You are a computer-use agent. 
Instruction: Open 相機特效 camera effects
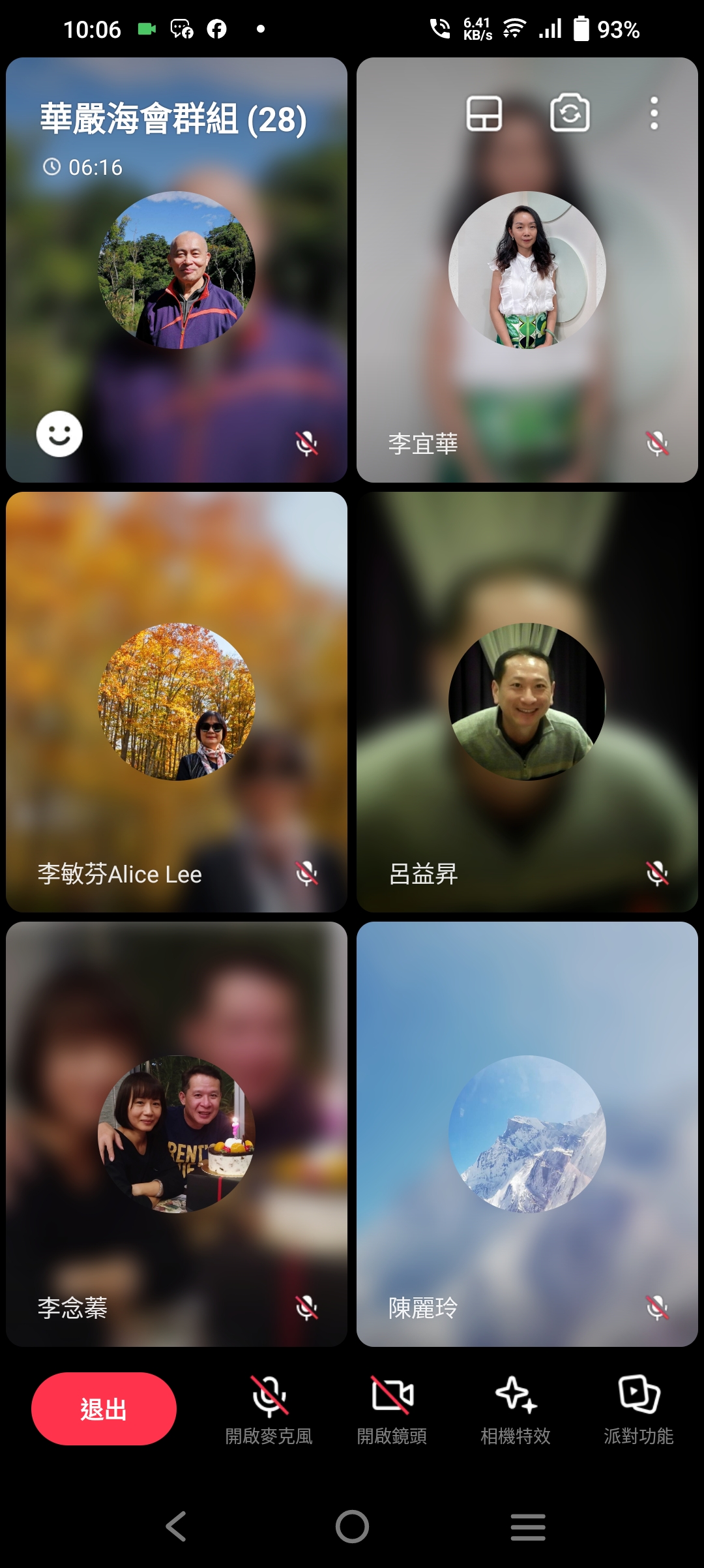[x=516, y=1409]
